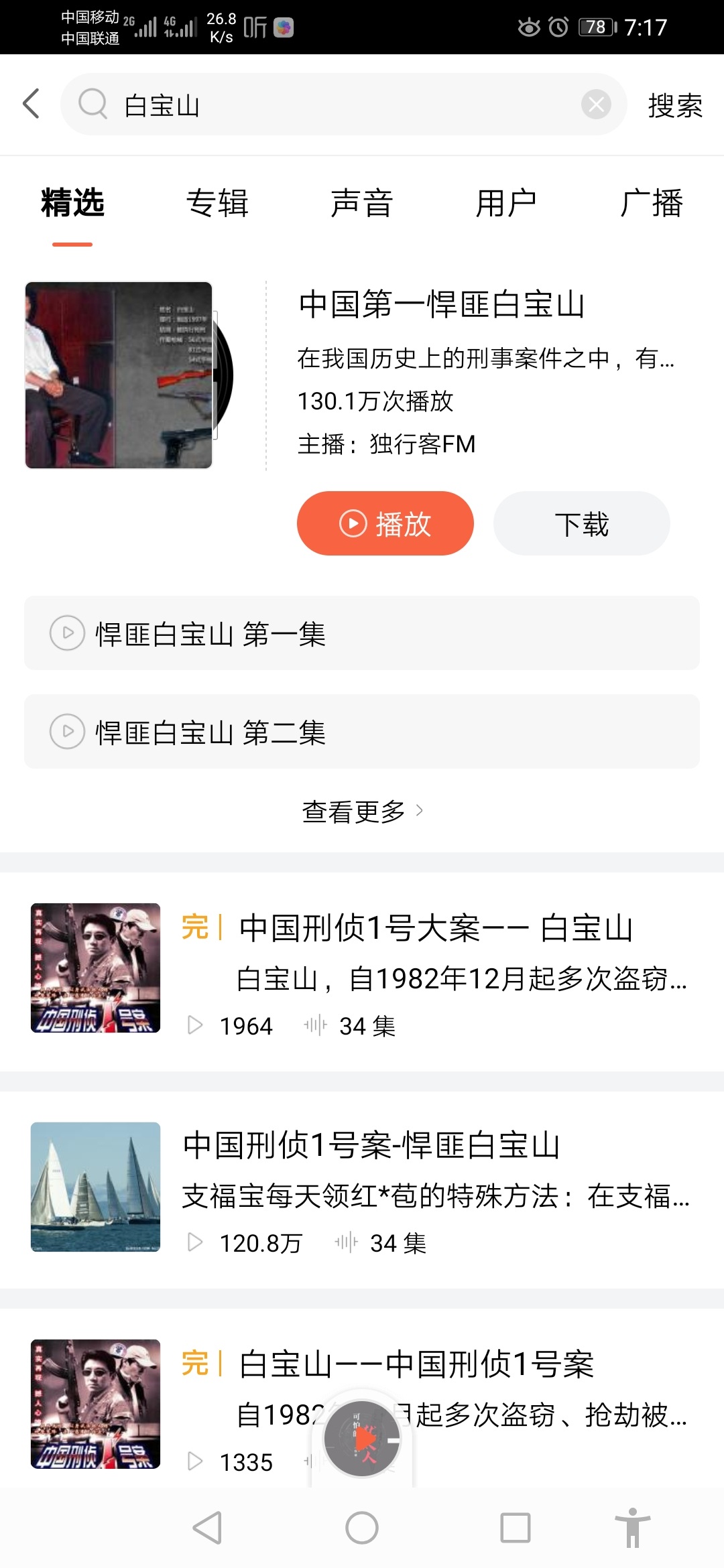Open 中国刑侦1号案-悍匪白宝山 album
This screenshot has height=1568, width=724.
[371, 1145]
